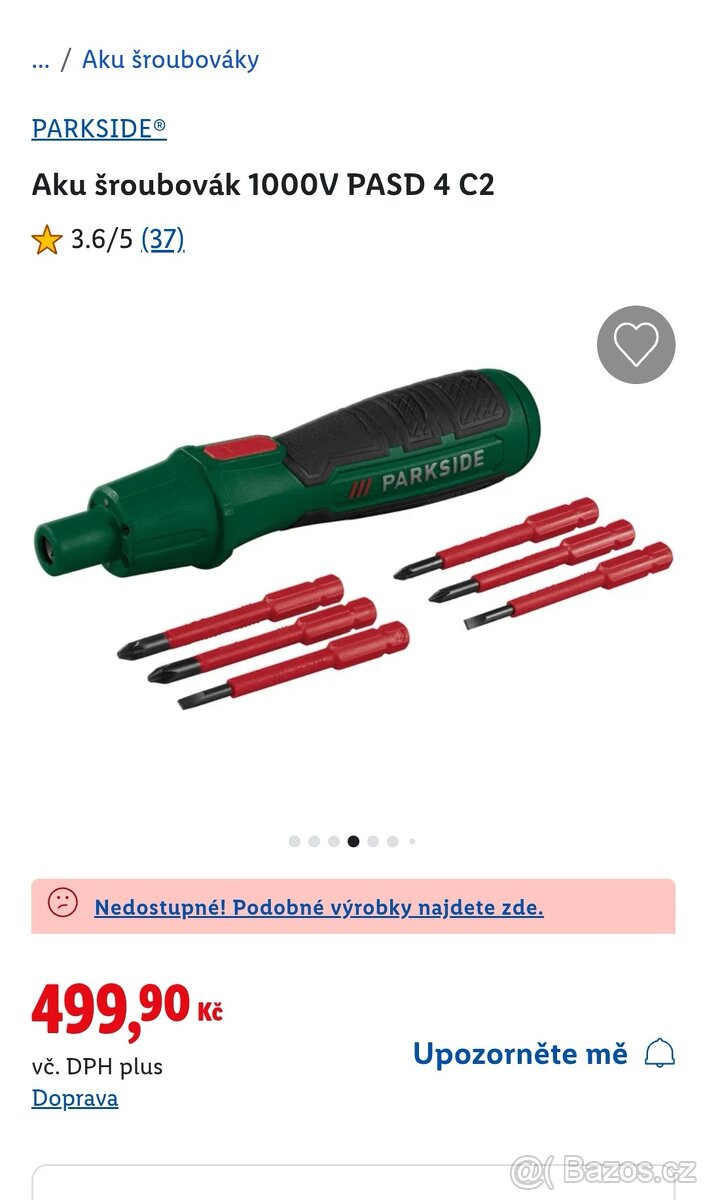The height and width of the screenshot is (1200, 707).
Task: Add the screwdriver to the wishlist heart
Action: [636, 345]
